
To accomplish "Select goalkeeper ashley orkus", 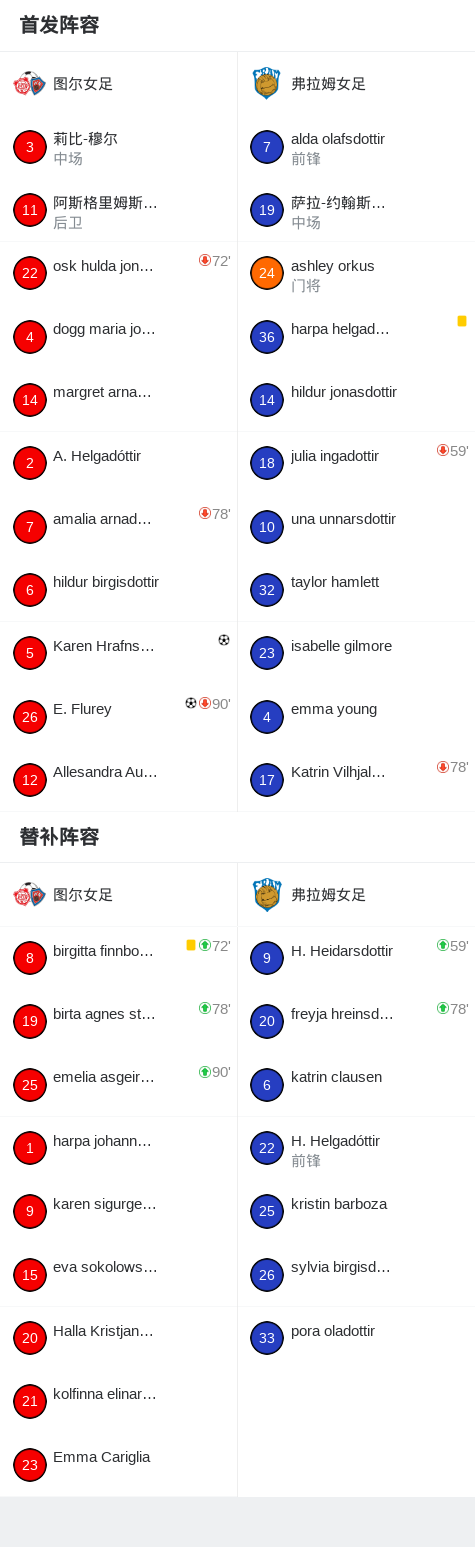I will click(356, 274).
